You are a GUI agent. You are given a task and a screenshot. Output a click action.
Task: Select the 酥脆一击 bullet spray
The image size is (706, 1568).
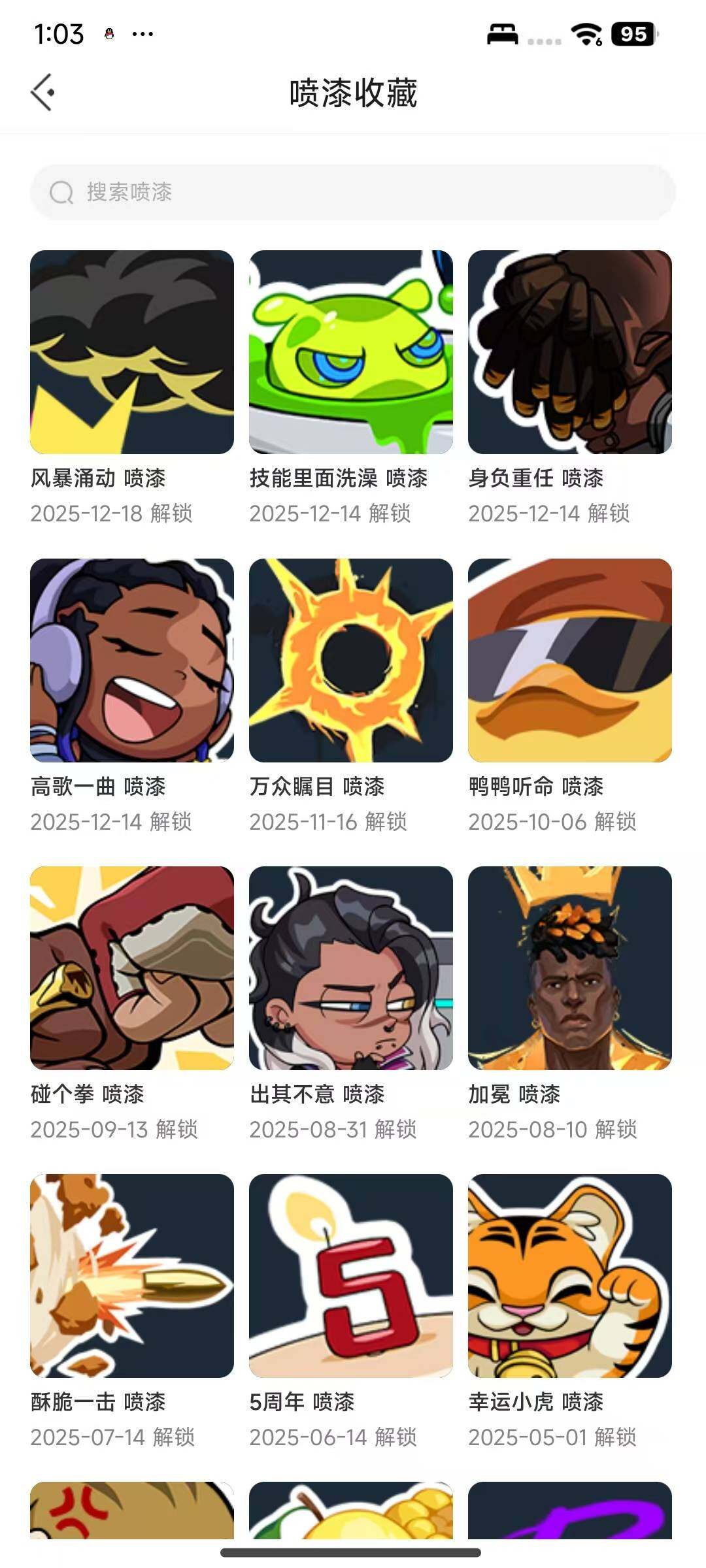point(132,1275)
